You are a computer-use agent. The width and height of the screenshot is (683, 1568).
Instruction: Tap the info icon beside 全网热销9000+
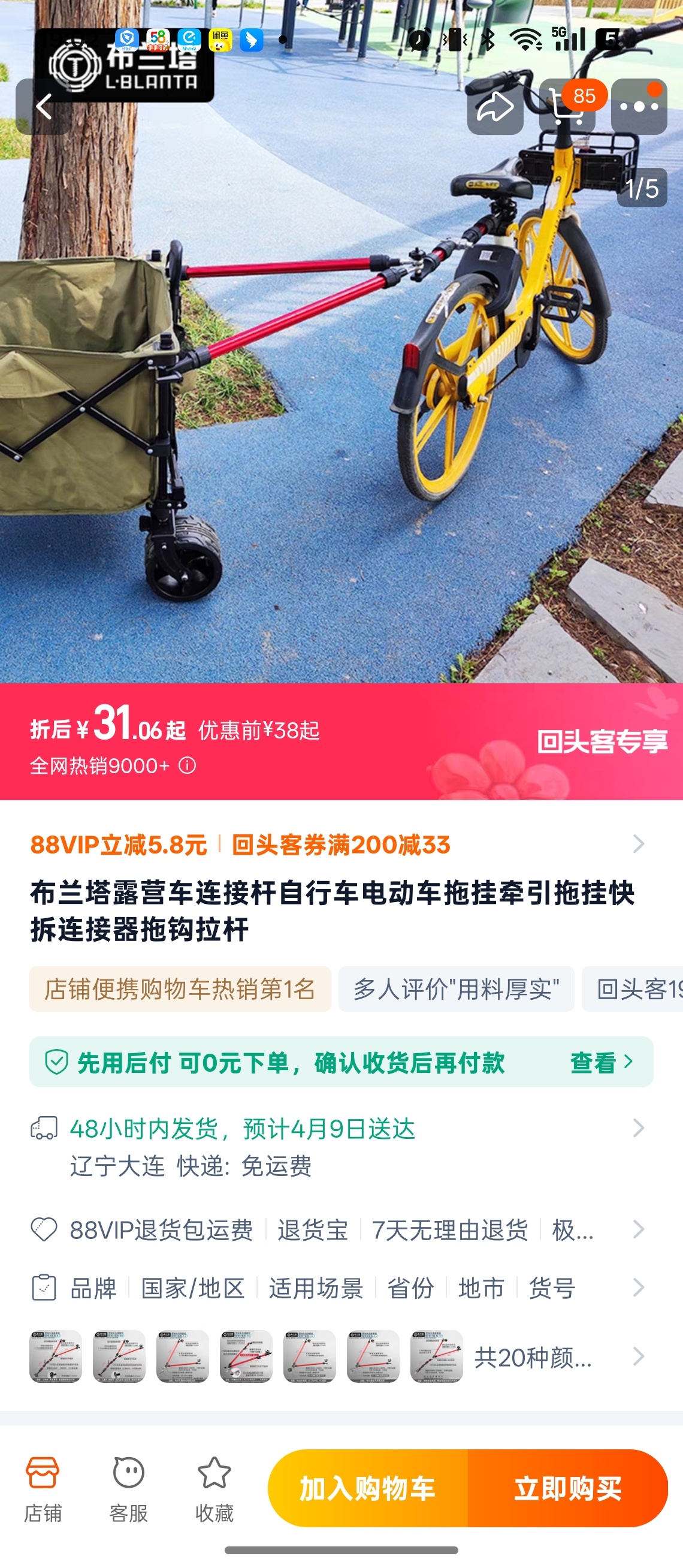tap(188, 765)
